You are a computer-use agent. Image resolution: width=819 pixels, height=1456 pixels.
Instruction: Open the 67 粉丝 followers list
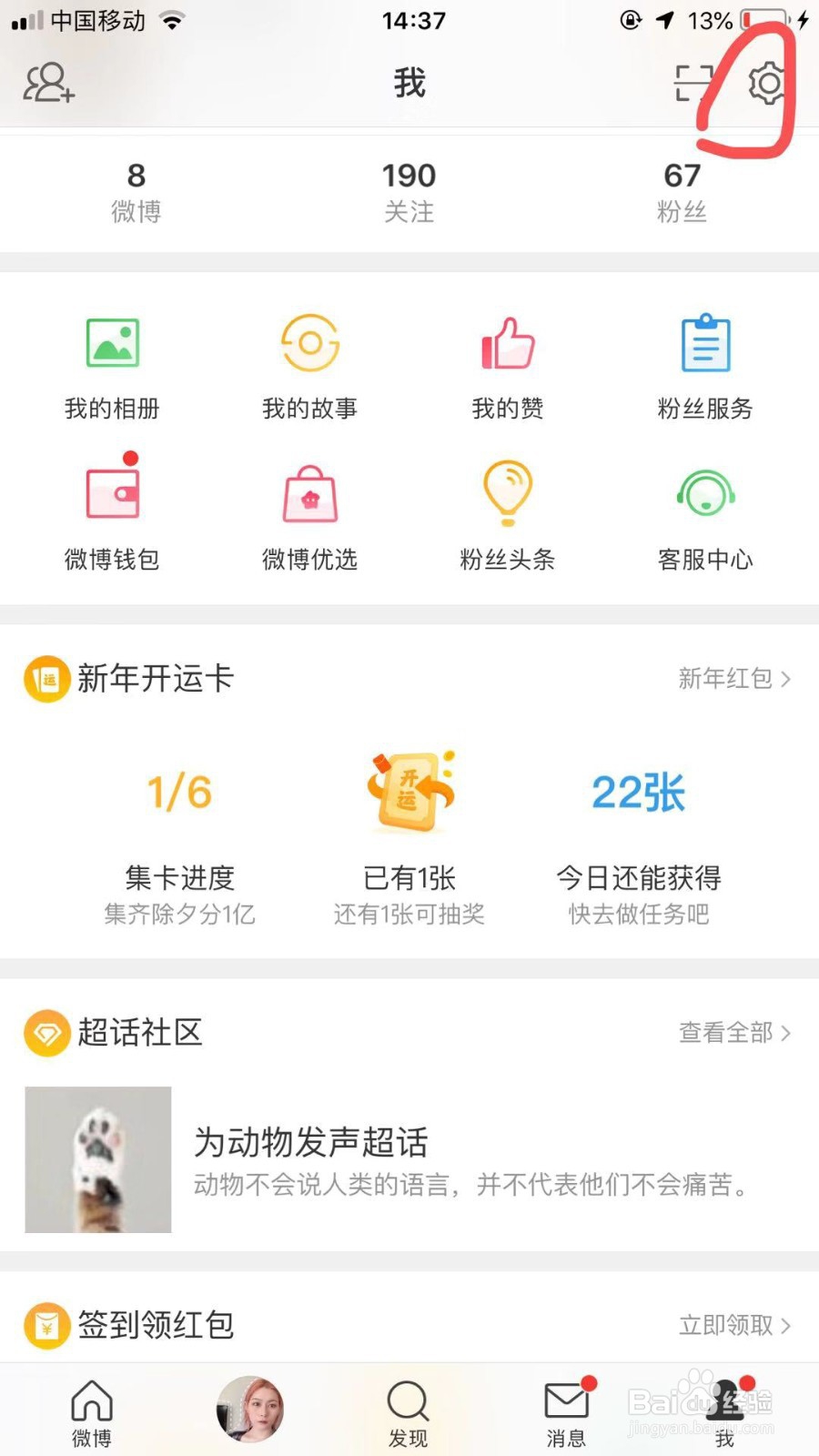(682, 191)
